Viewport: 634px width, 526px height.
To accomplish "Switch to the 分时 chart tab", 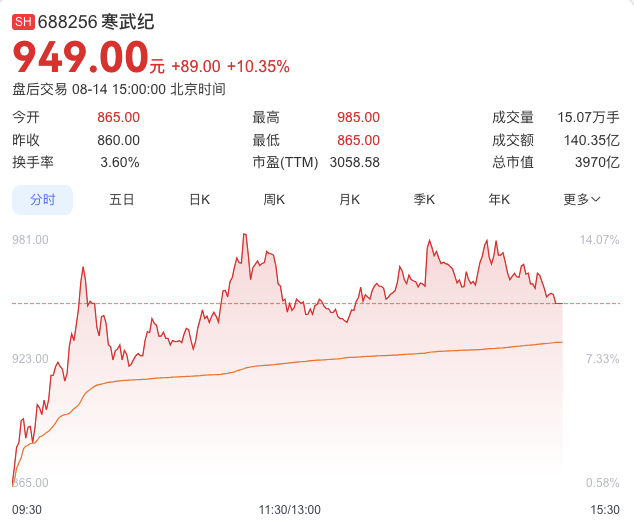I will coord(42,199).
